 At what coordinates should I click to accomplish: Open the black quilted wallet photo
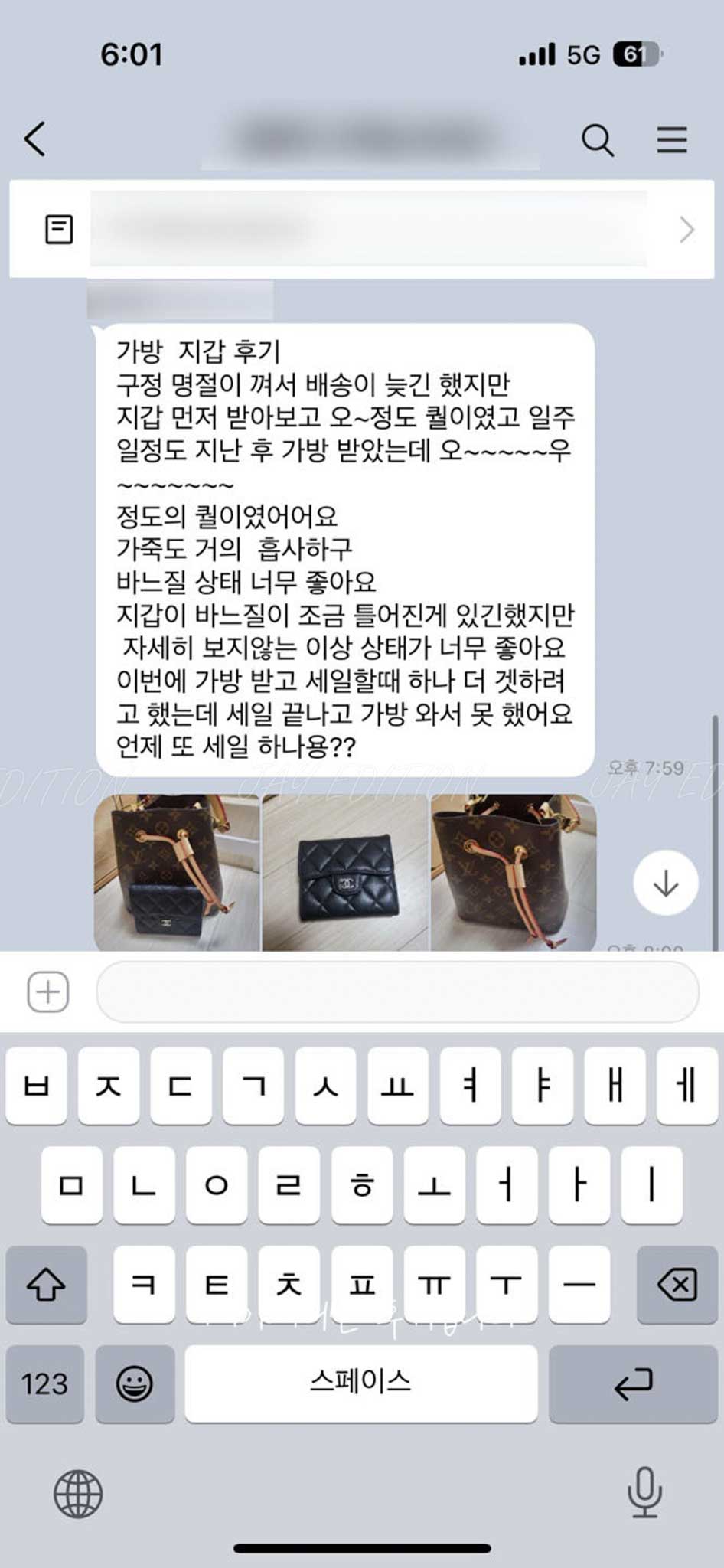tap(344, 873)
